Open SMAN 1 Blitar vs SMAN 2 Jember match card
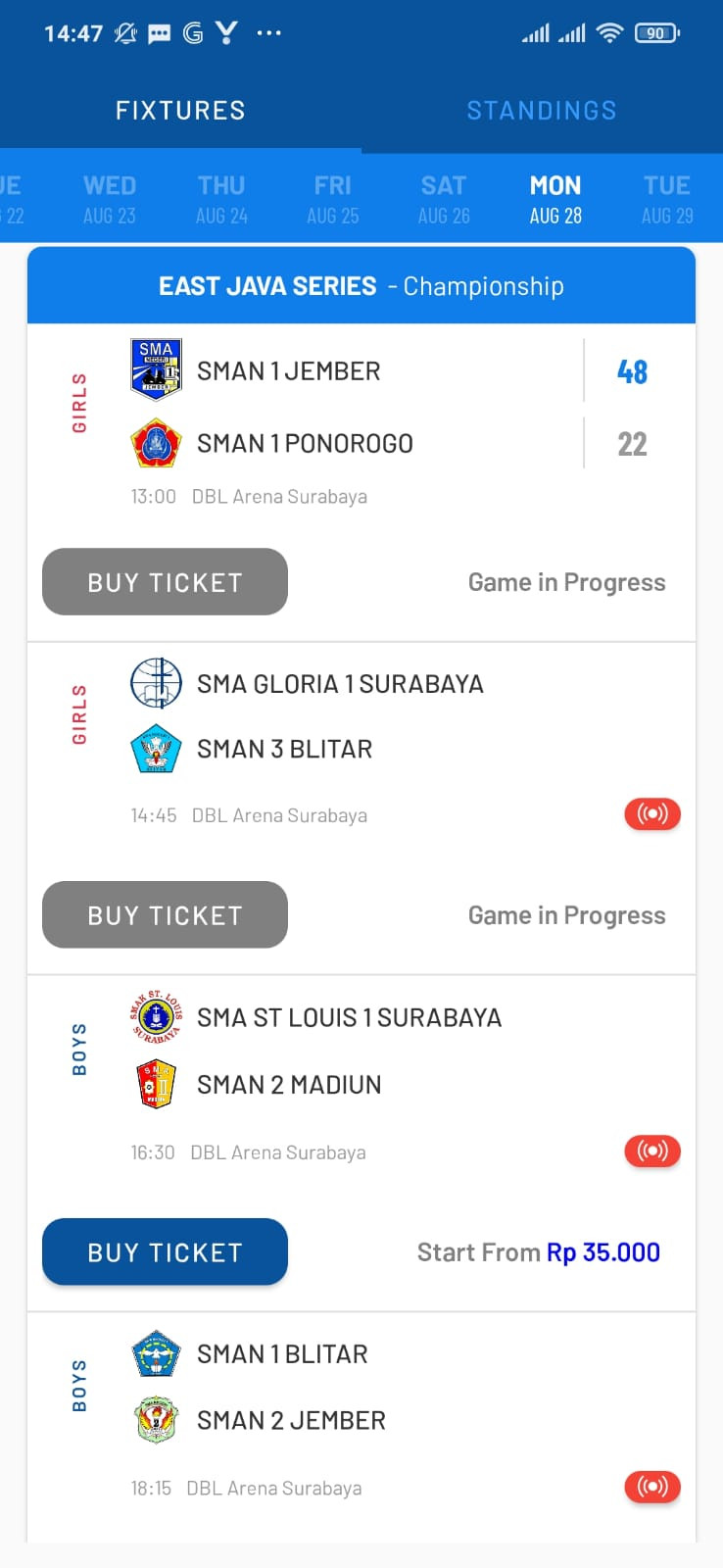This screenshot has height=1568, width=723. pyautogui.click(x=361, y=1427)
